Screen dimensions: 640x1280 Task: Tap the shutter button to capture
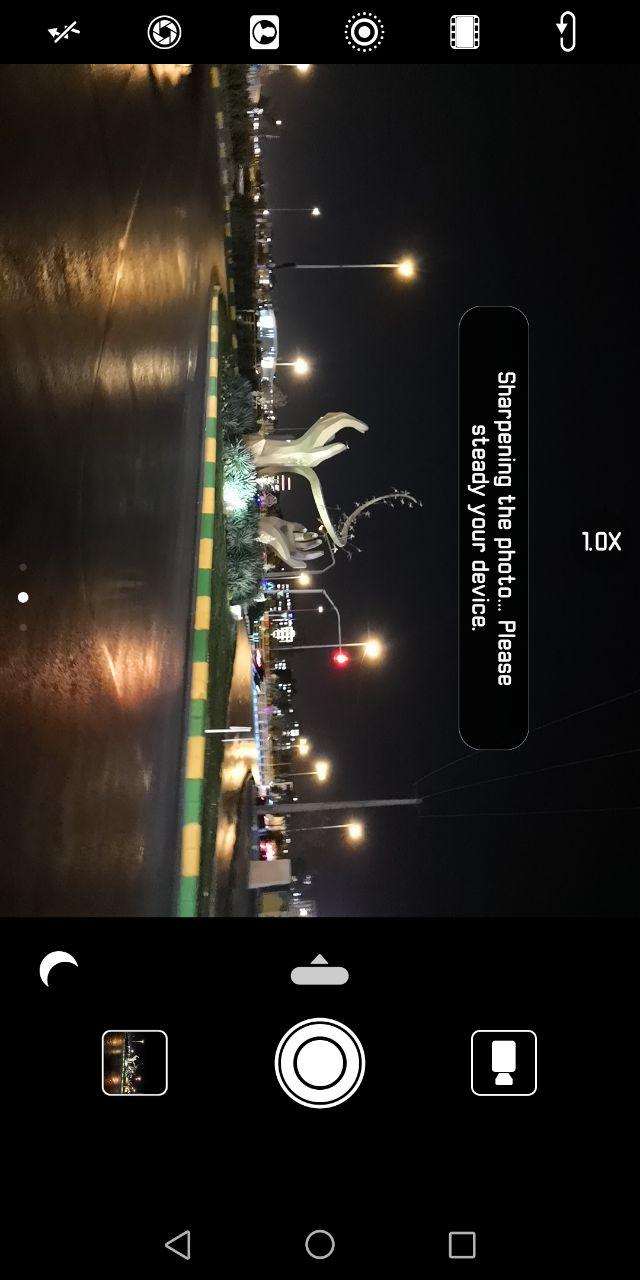click(320, 1063)
